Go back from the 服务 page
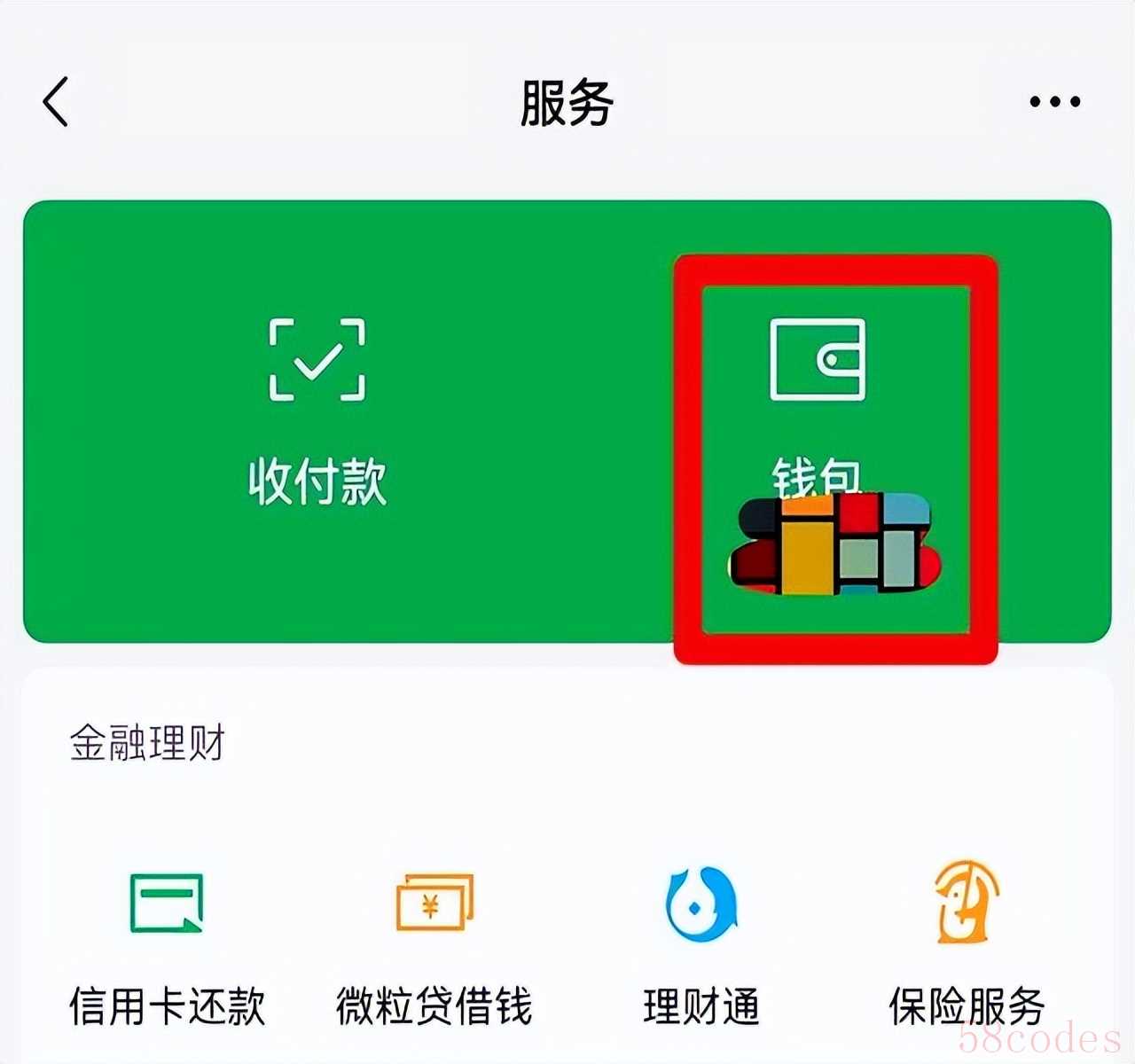This screenshot has width=1135, height=1064. click(56, 102)
